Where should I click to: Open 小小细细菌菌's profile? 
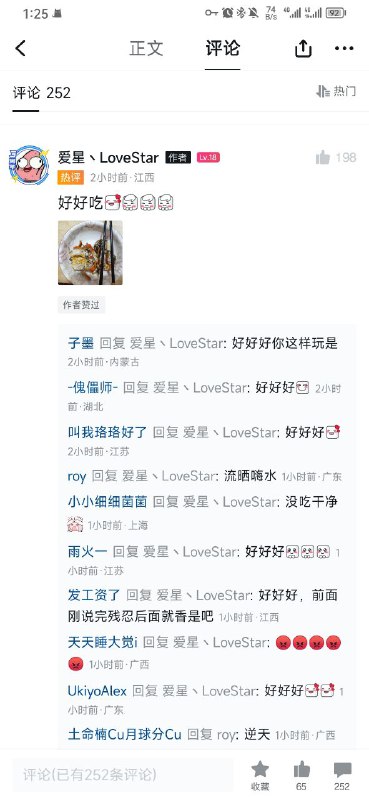click(107, 502)
